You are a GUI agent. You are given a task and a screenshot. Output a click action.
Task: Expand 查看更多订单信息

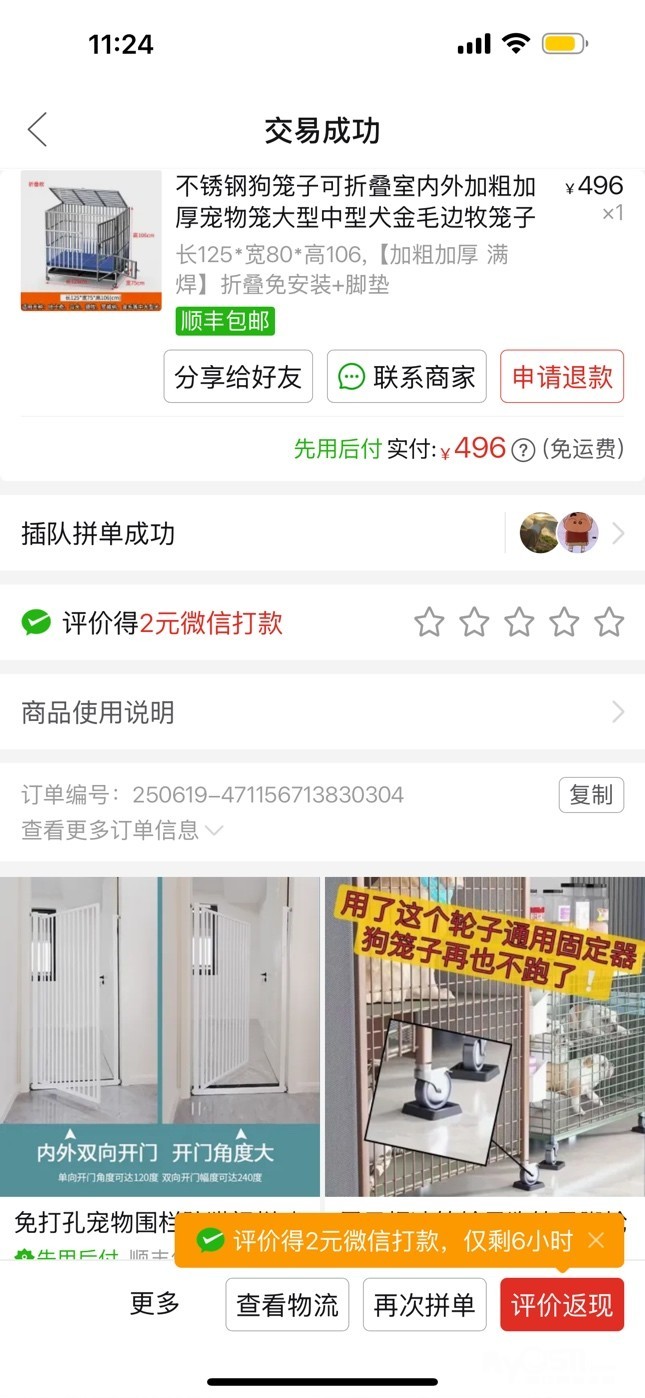coord(121,830)
